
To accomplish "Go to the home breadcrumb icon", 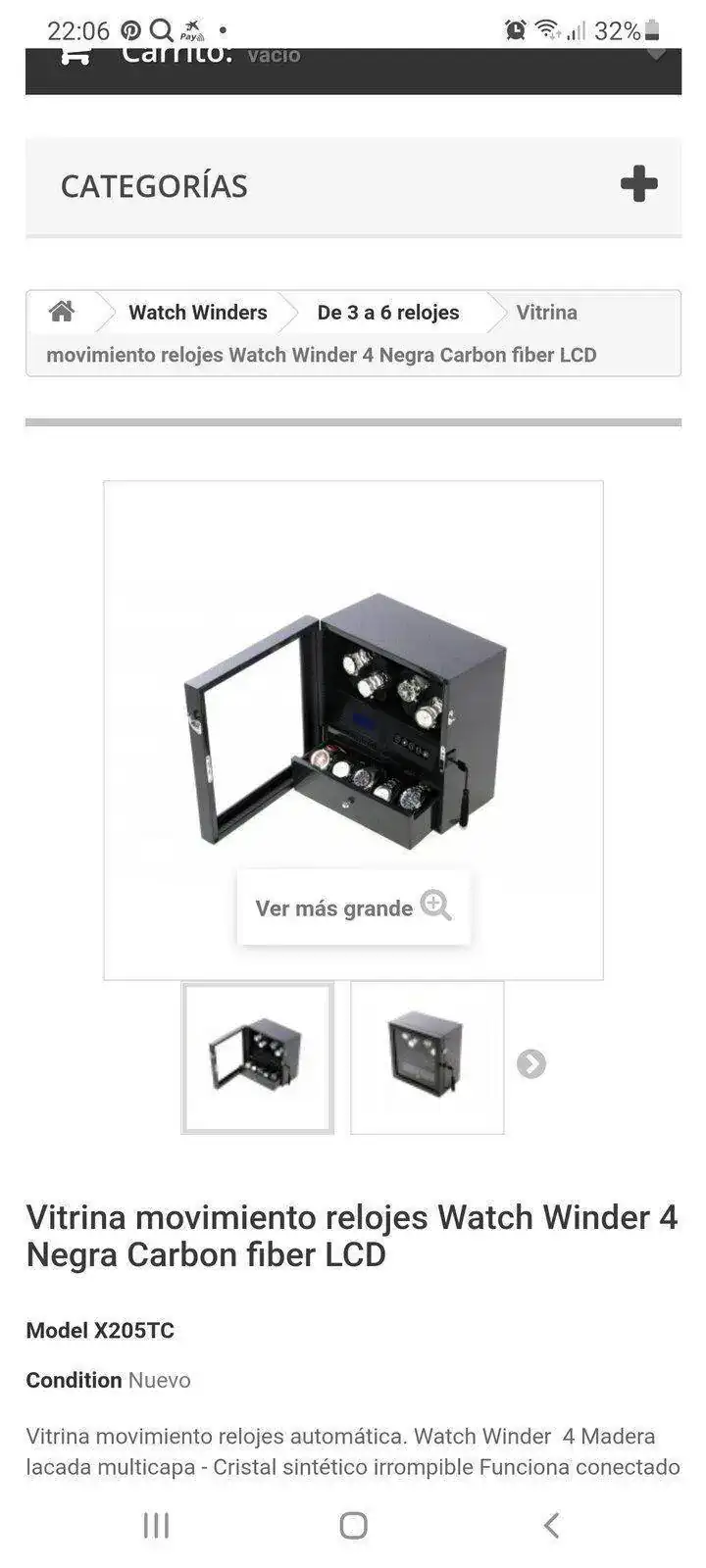I will point(62,312).
